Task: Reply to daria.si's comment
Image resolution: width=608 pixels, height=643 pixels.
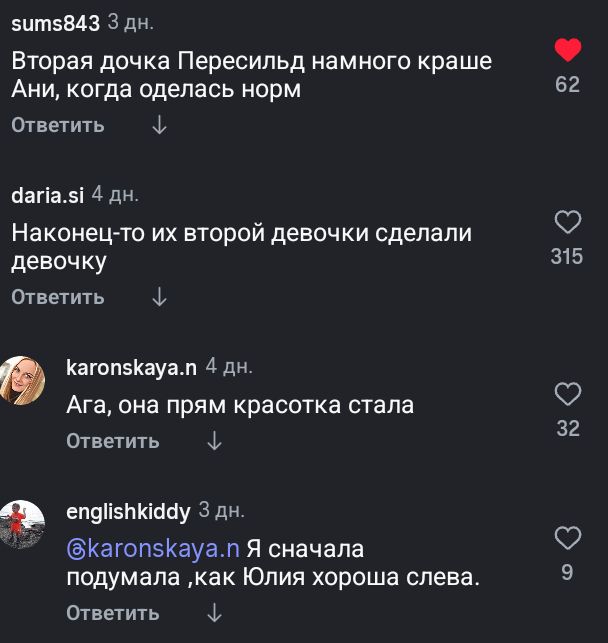Action: click(58, 297)
